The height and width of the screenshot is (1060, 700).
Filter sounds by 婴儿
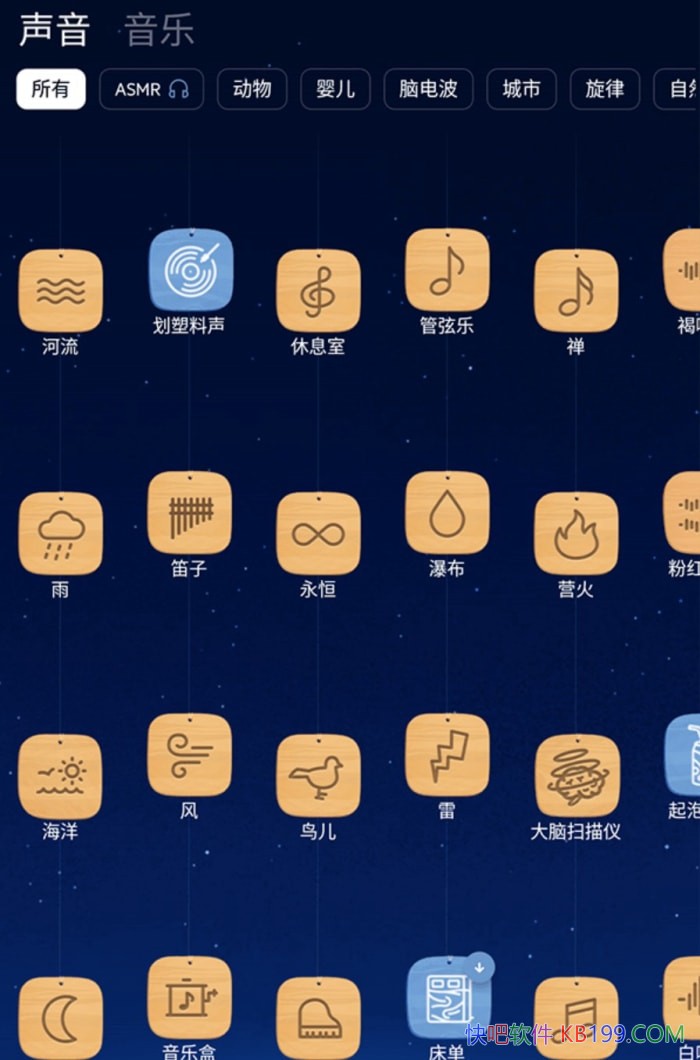335,89
